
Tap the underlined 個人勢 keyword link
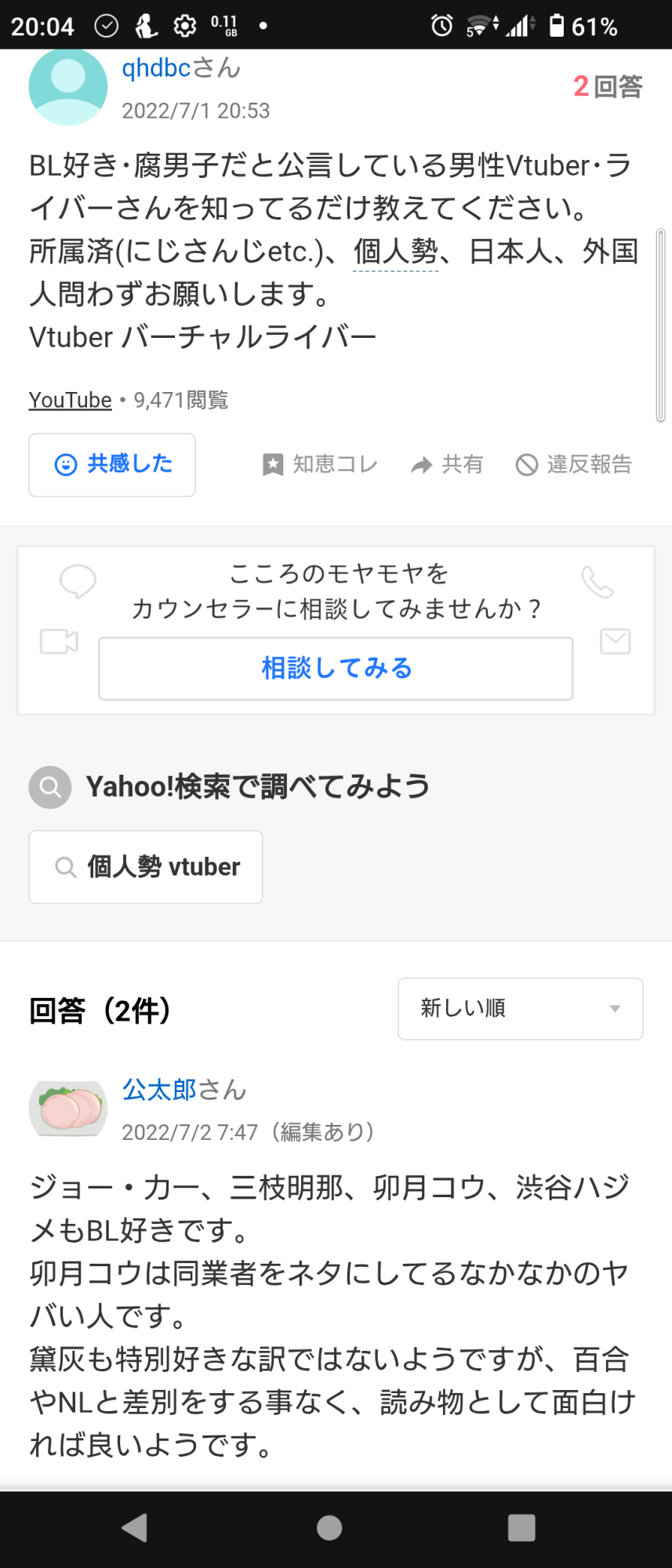[x=395, y=252]
